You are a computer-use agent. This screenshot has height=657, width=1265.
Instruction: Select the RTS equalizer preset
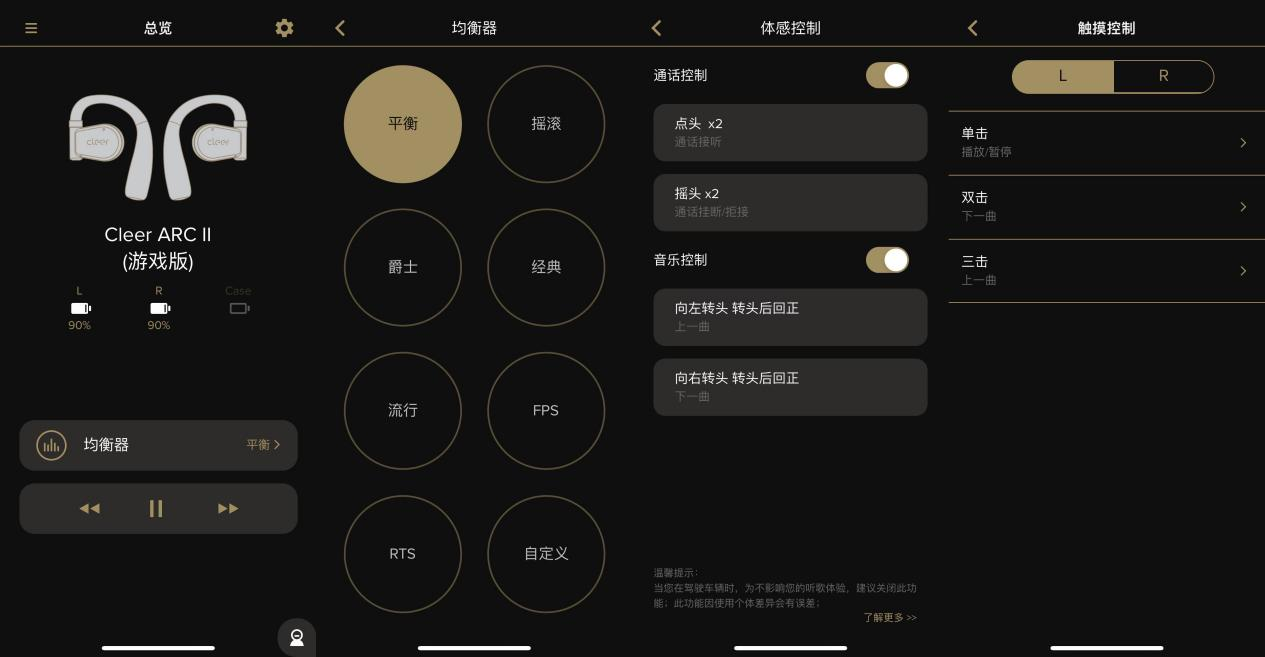coord(403,553)
